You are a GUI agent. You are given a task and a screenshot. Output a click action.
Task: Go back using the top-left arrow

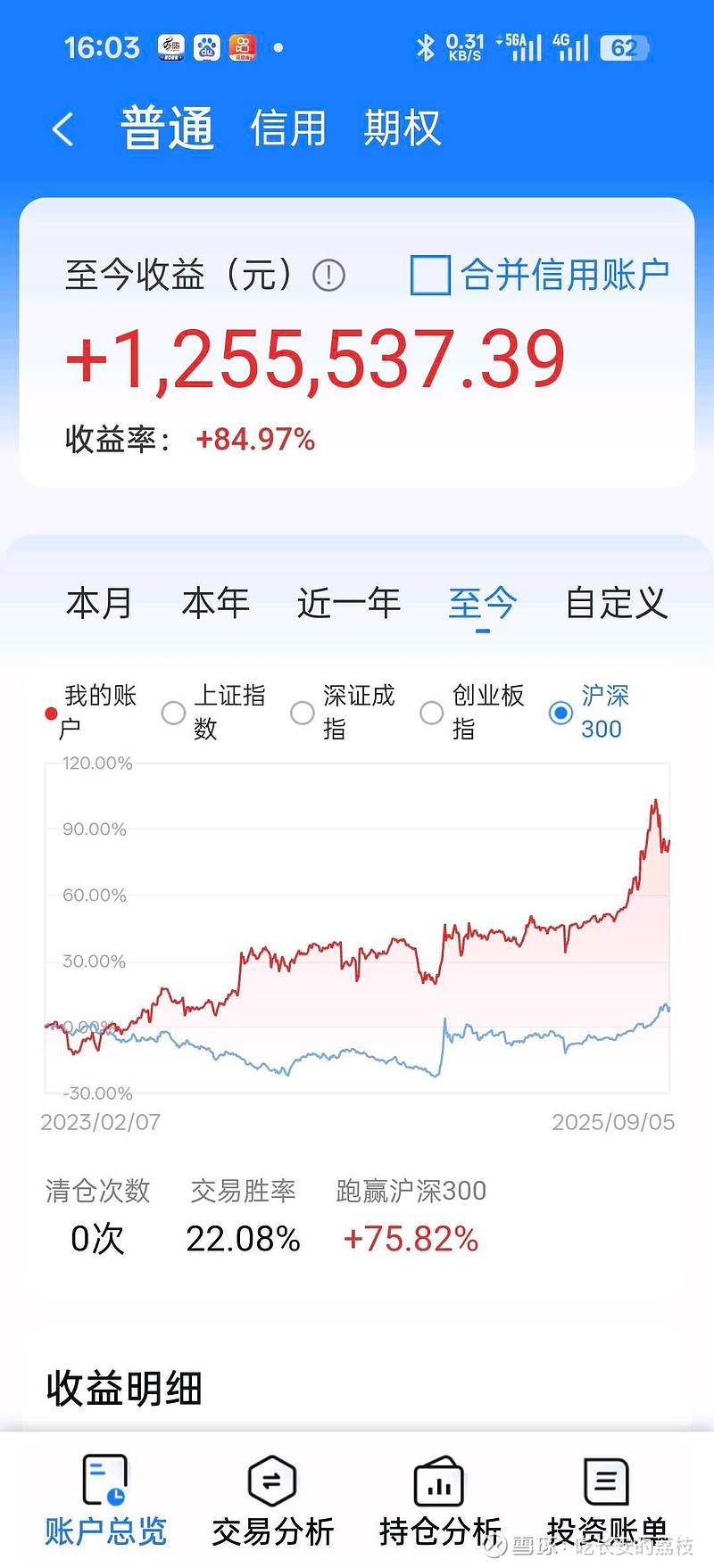pos(62,129)
